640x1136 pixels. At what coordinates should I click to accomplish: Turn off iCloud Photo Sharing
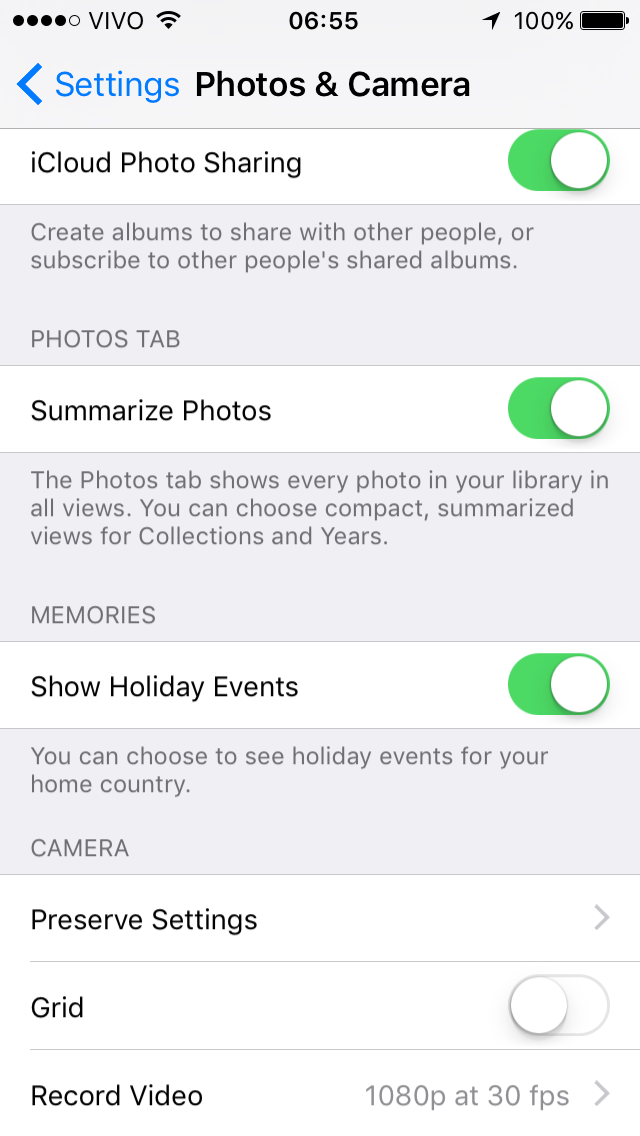[x=558, y=161]
